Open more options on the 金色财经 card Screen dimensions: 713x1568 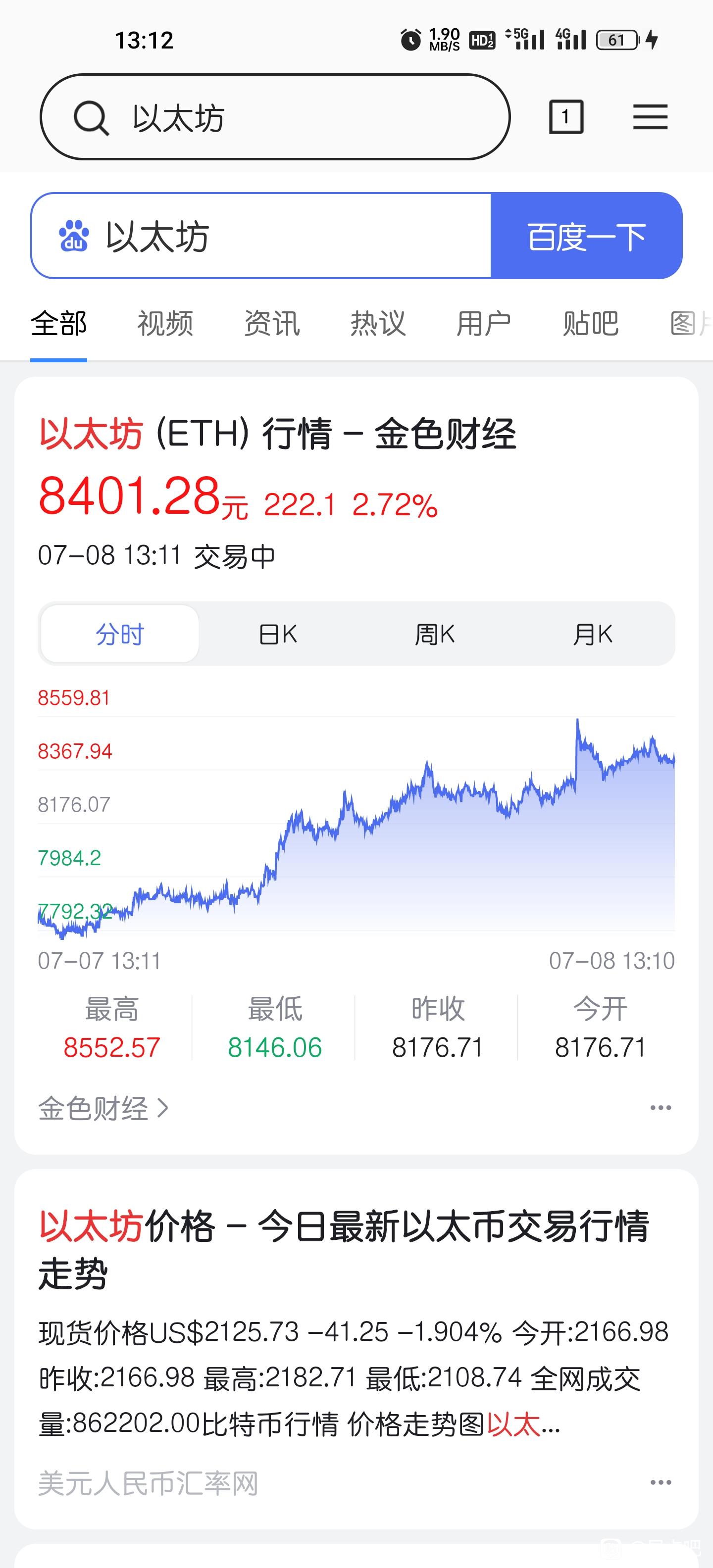tap(661, 1108)
